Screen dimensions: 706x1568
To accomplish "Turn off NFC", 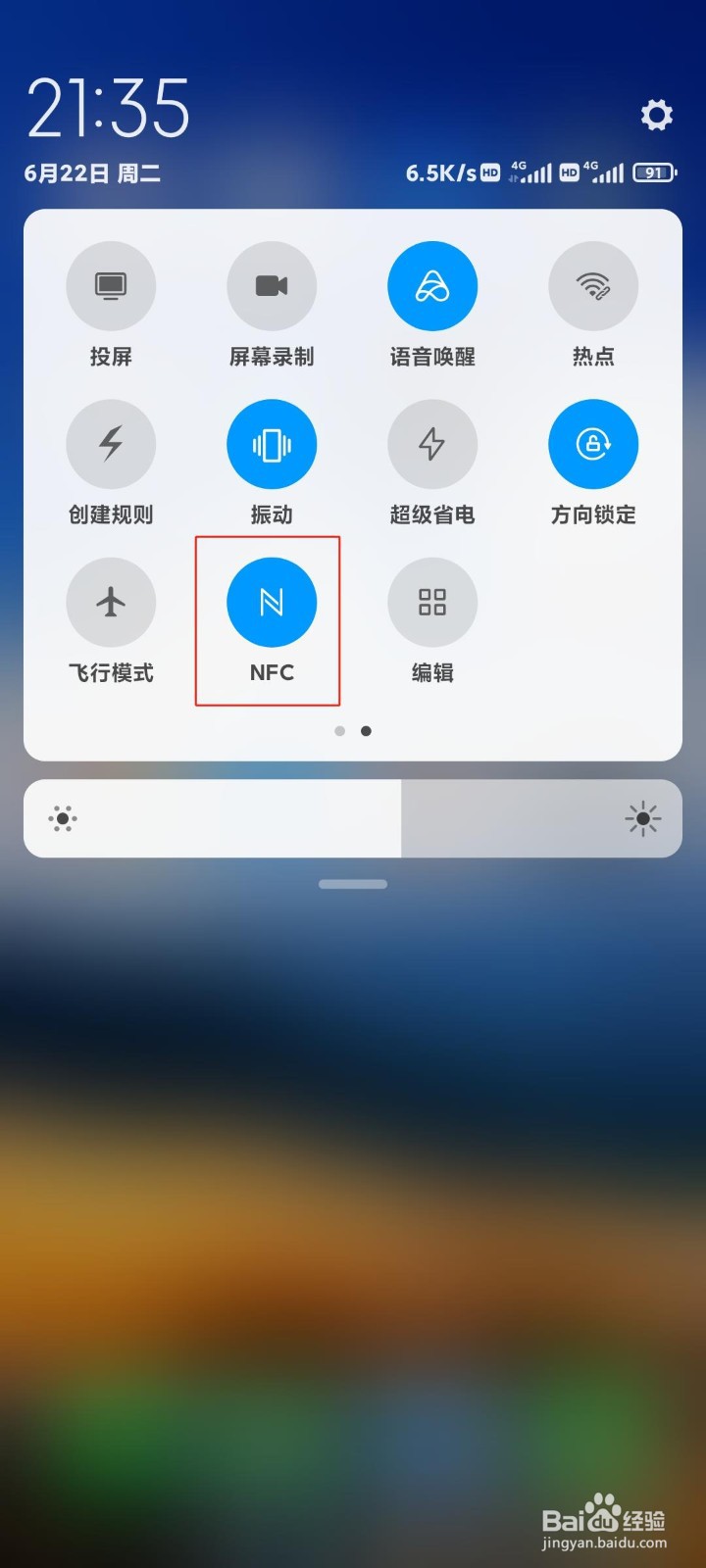I will (272, 603).
